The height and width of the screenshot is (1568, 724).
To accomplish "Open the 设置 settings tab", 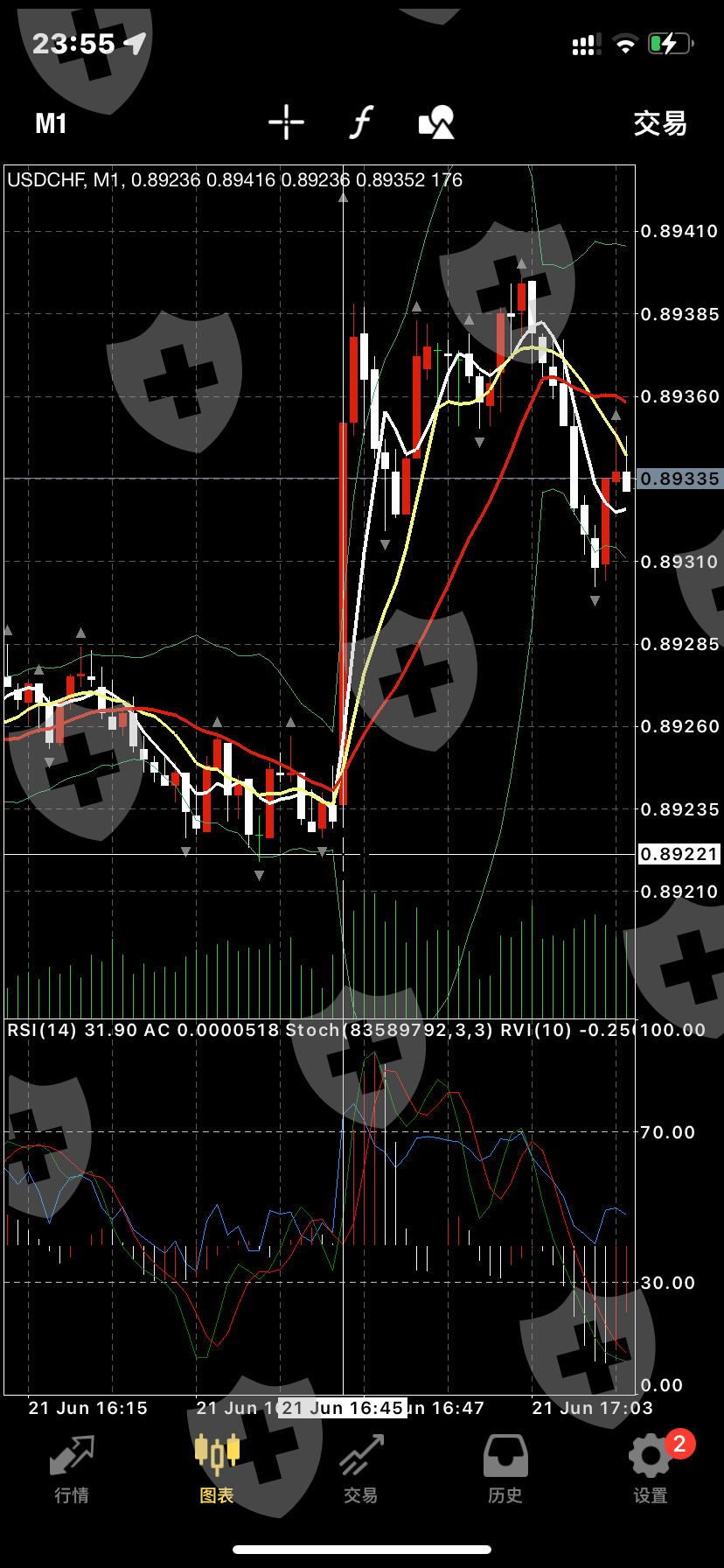I will (x=651, y=1470).
